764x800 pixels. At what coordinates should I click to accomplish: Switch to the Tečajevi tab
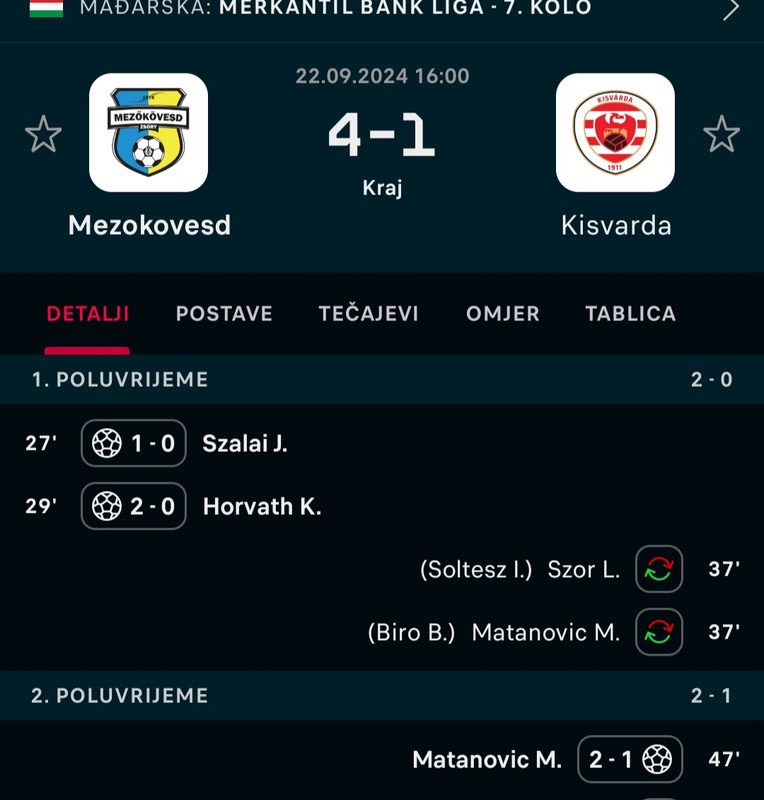(369, 314)
